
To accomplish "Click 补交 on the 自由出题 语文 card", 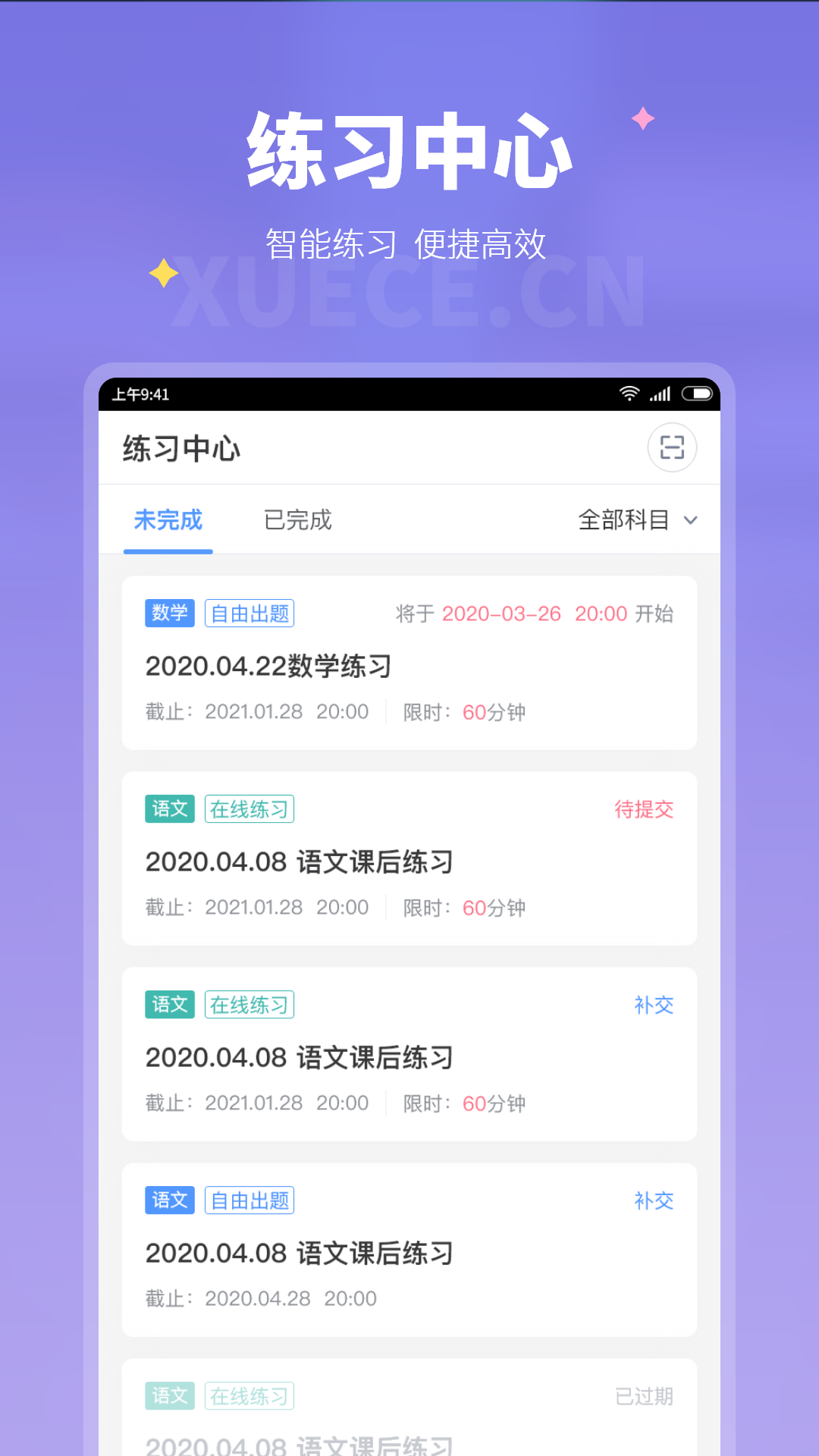I will [x=654, y=1200].
